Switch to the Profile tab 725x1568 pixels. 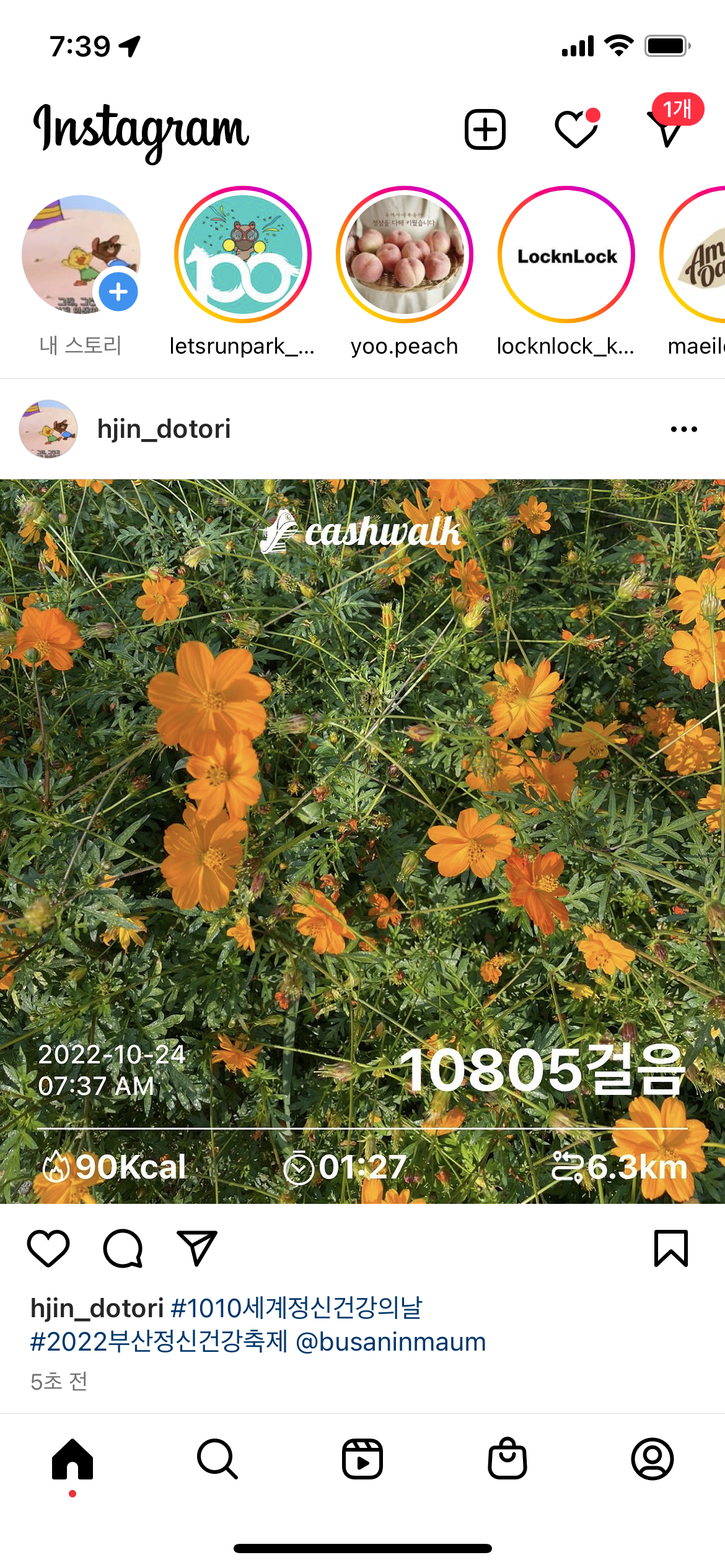pos(652,1459)
